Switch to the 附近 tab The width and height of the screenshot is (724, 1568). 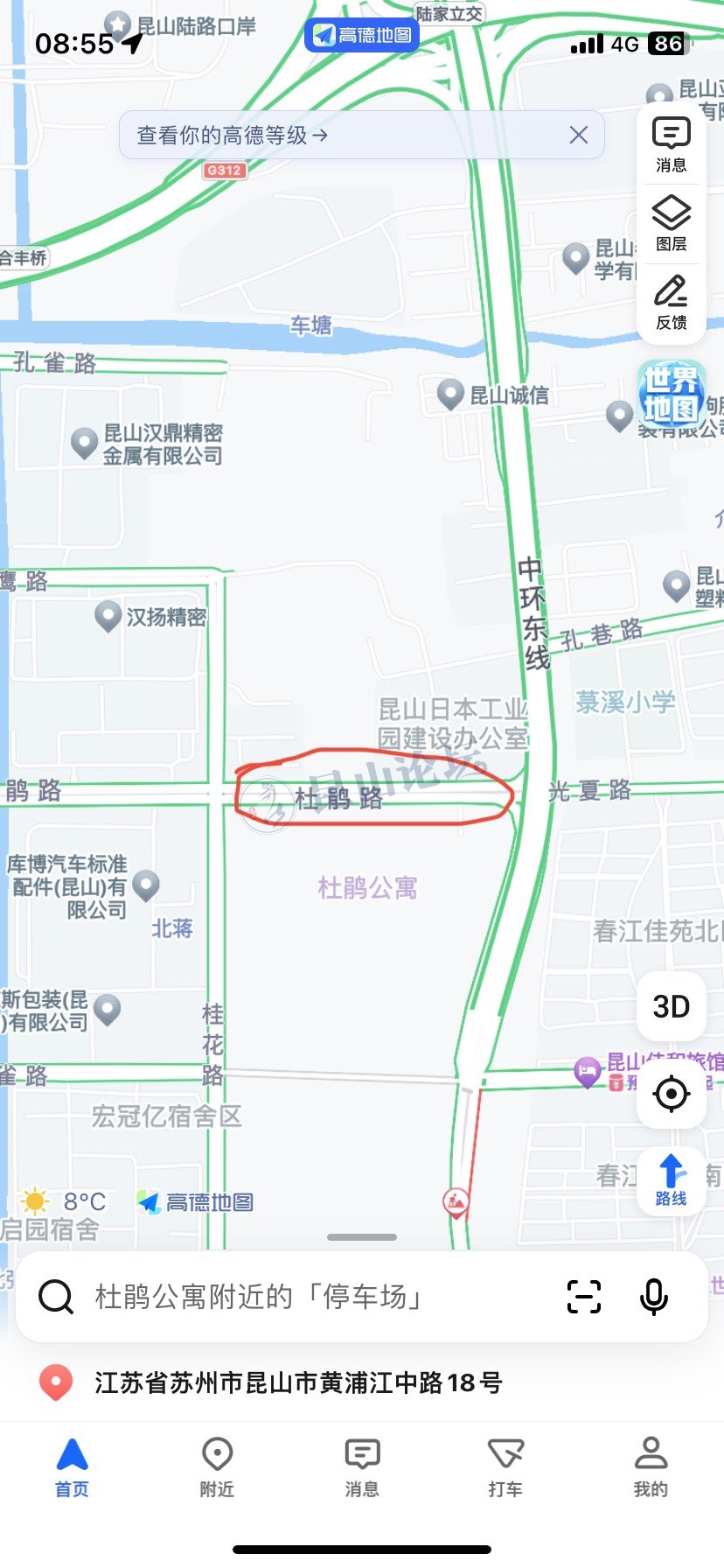click(x=217, y=1466)
